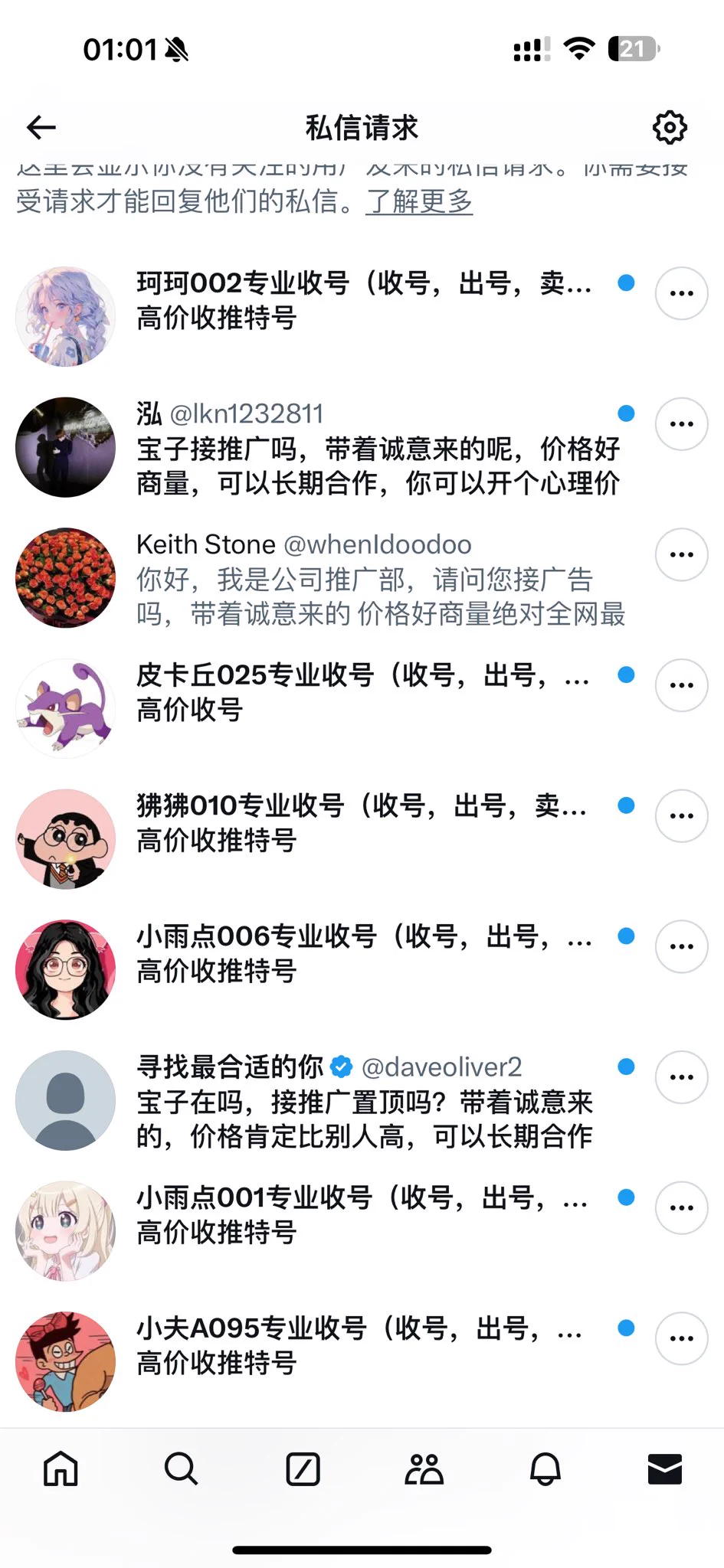The height and width of the screenshot is (1568, 724).
Task: Open message settings gear
Action: pyautogui.click(x=669, y=127)
